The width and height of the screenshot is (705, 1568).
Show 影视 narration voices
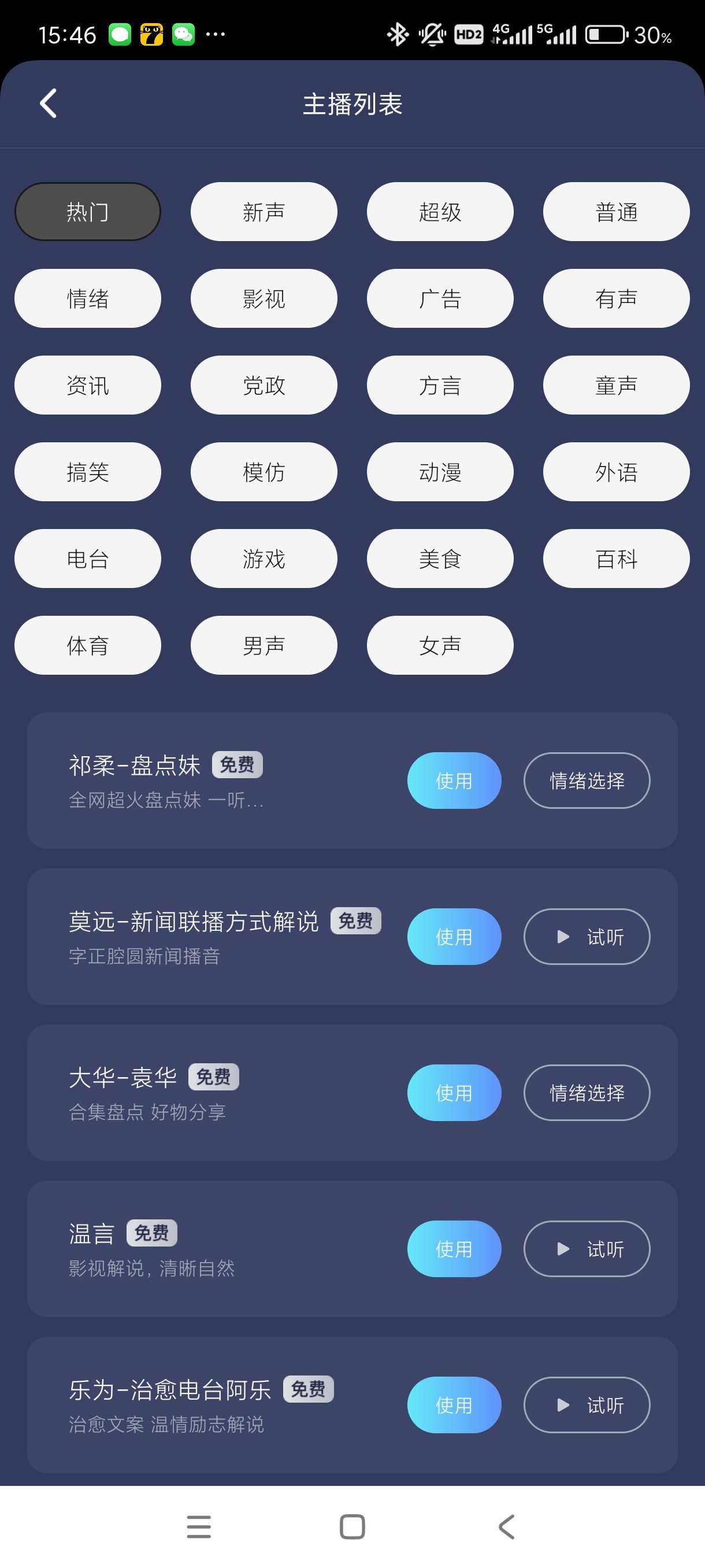click(264, 299)
